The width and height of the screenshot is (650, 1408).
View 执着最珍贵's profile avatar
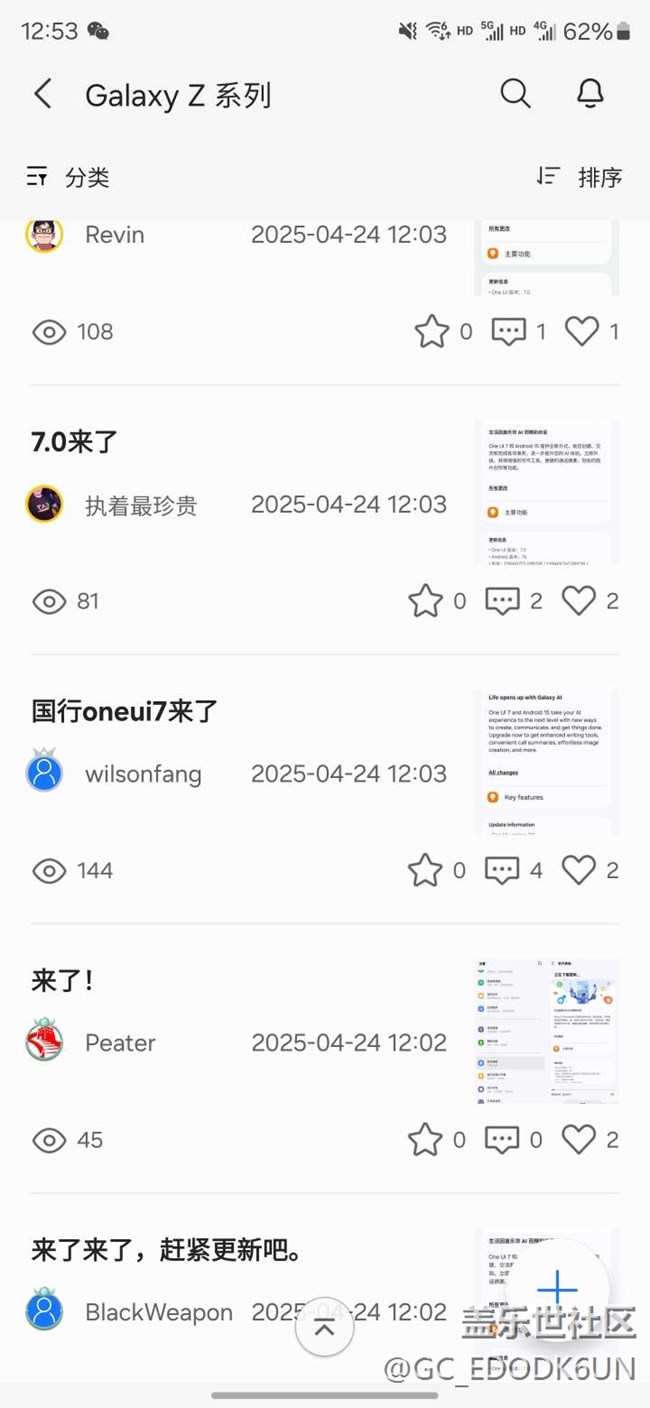(44, 505)
